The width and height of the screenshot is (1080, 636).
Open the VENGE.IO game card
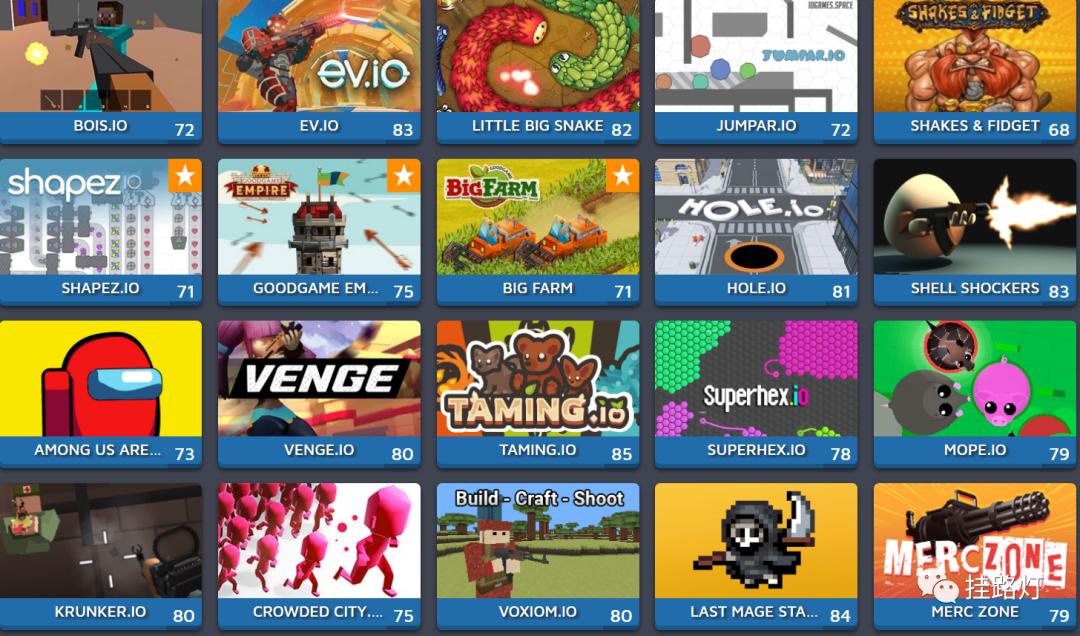coord(319,382)
